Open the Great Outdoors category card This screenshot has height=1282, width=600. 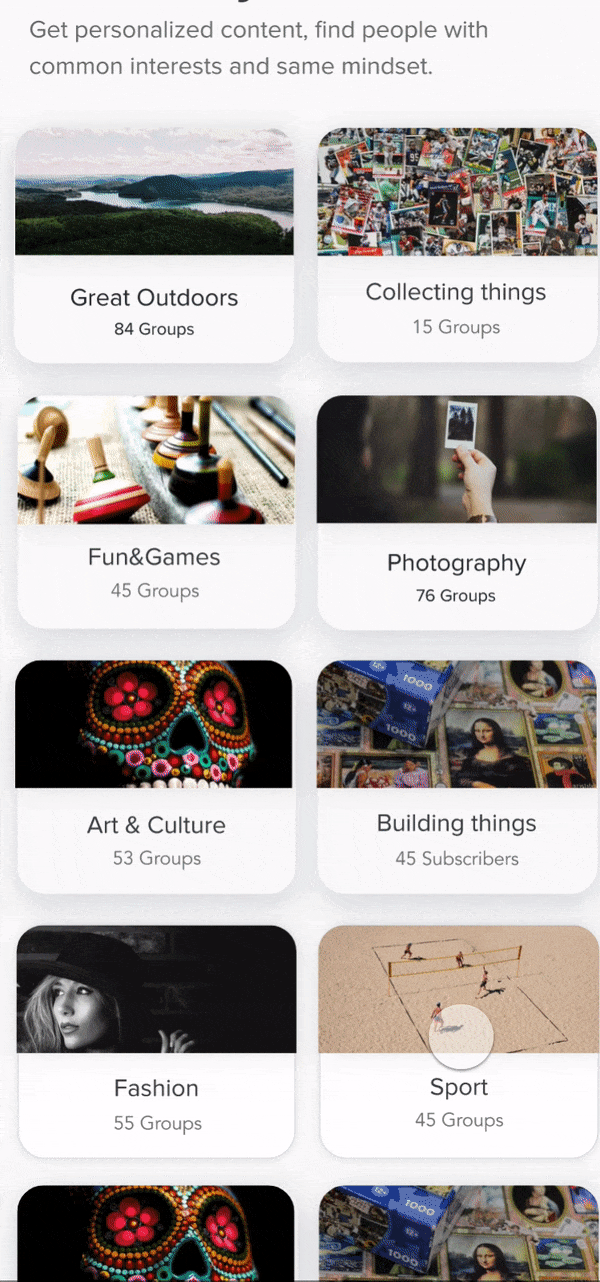click(x=154, y=245)
